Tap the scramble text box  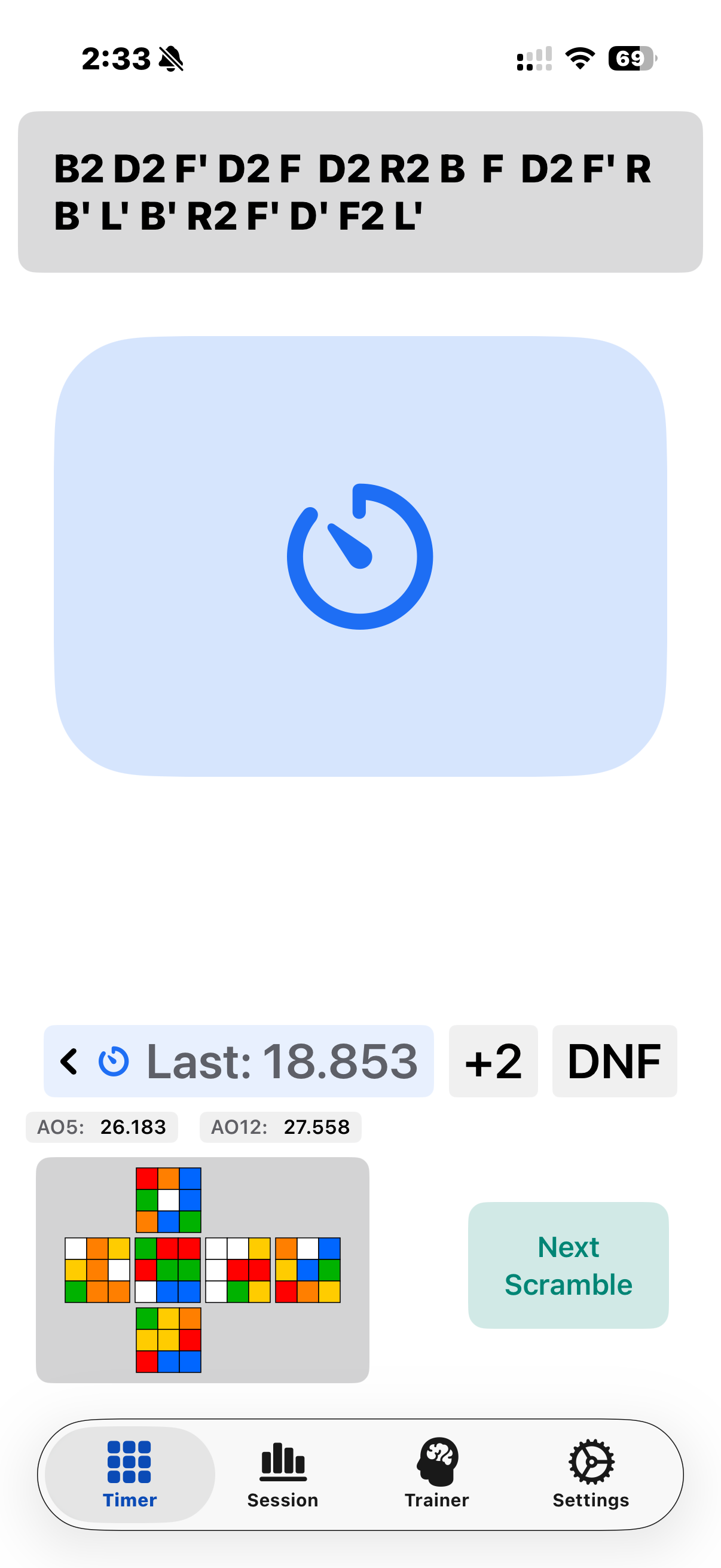click(x=360, y=192)
